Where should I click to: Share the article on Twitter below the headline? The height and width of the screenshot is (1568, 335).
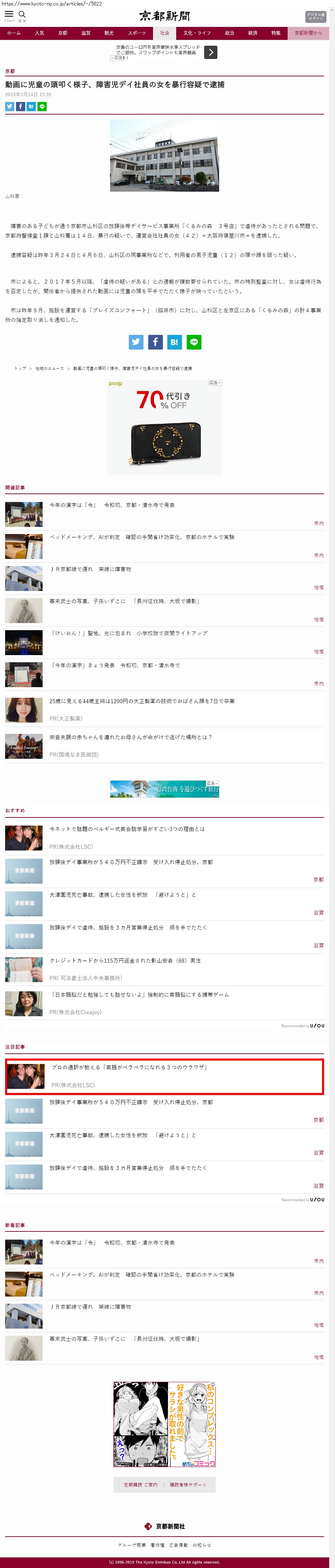point(10,106)
